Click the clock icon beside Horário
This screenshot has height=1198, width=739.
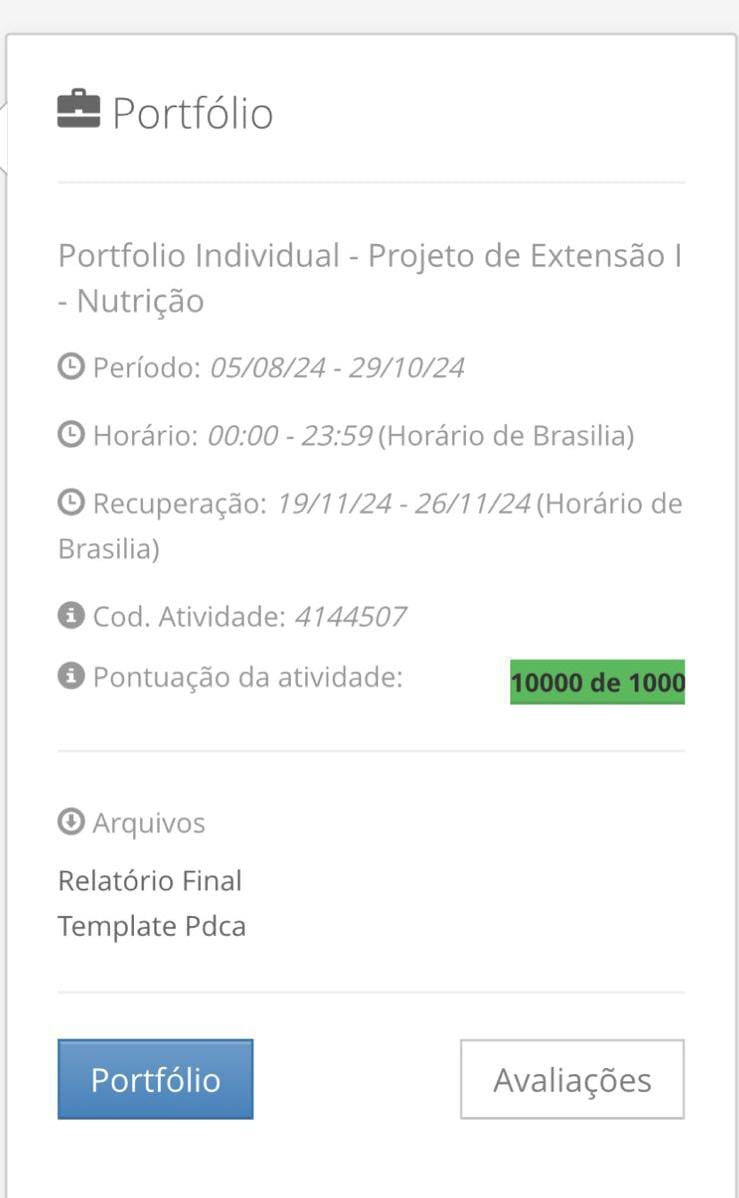click(71, 433)
